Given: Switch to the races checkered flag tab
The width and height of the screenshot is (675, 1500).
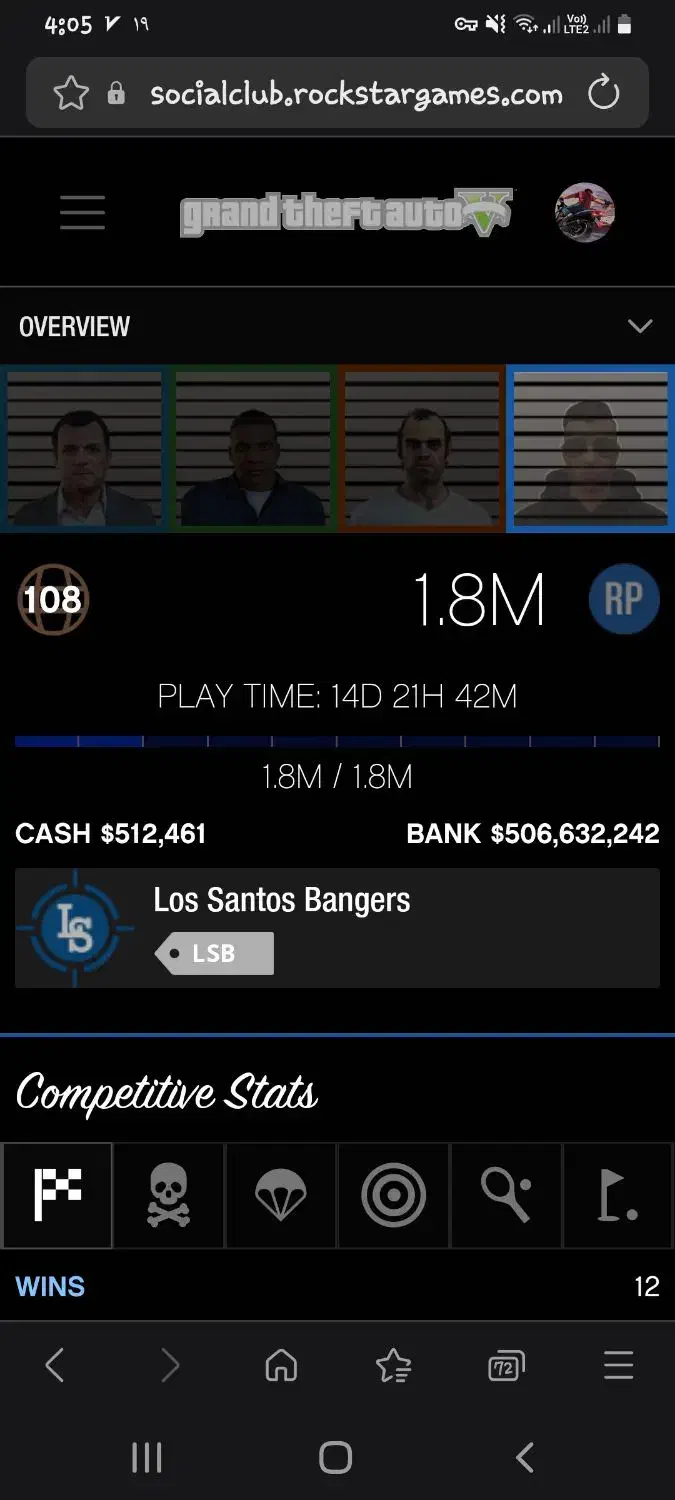Looking at the screenshot, I should 57,1195.
